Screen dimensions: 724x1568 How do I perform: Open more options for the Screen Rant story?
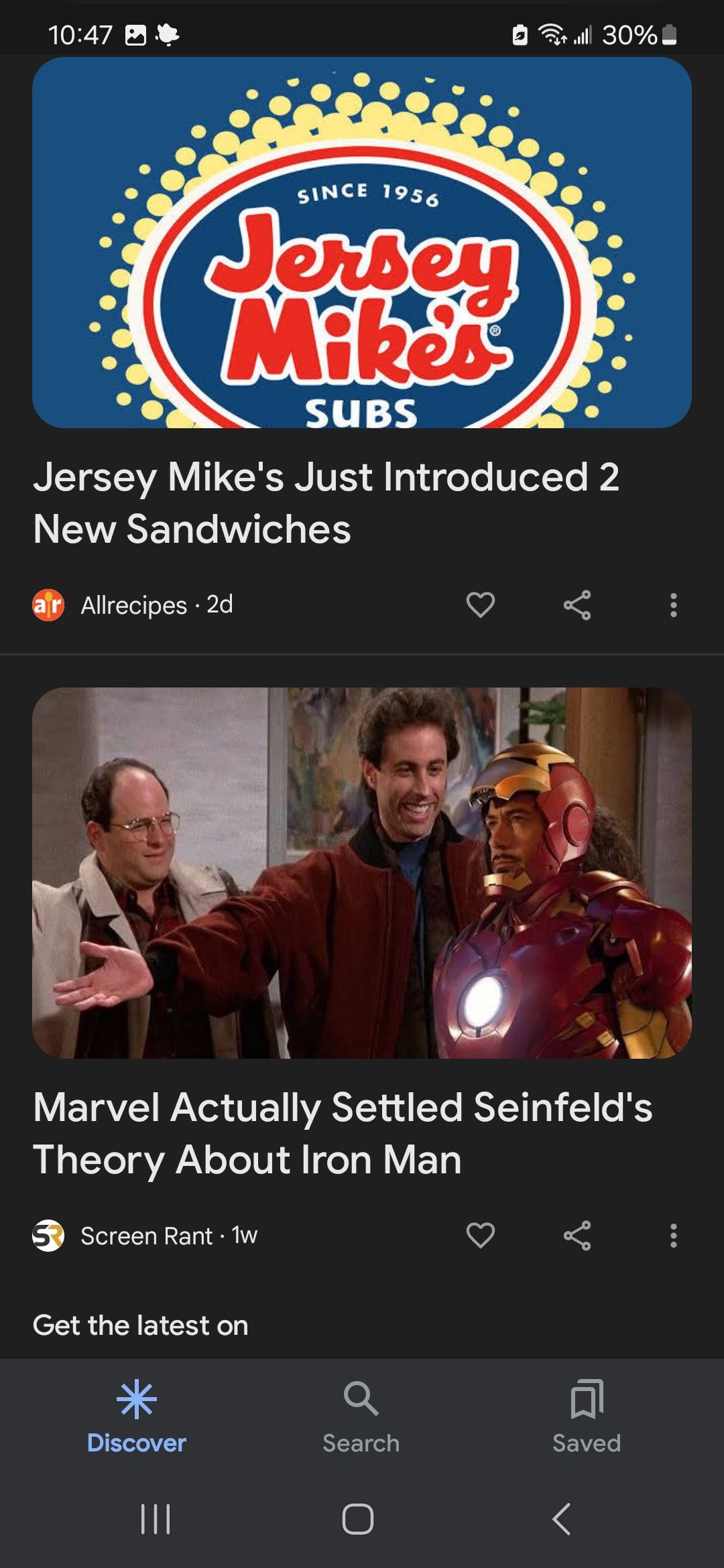tap(673, 1235)
